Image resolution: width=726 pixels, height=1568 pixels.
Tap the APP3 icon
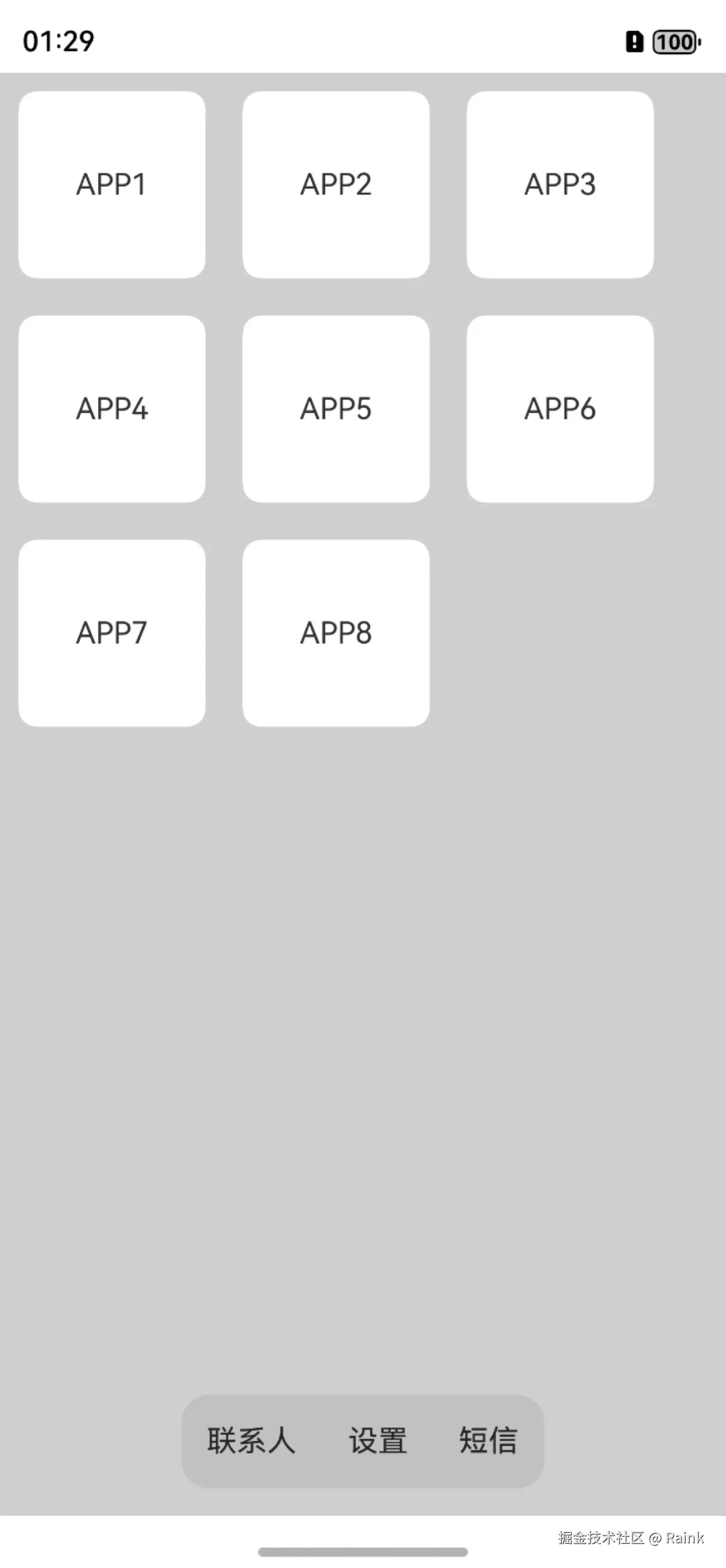tap(560, 184)
